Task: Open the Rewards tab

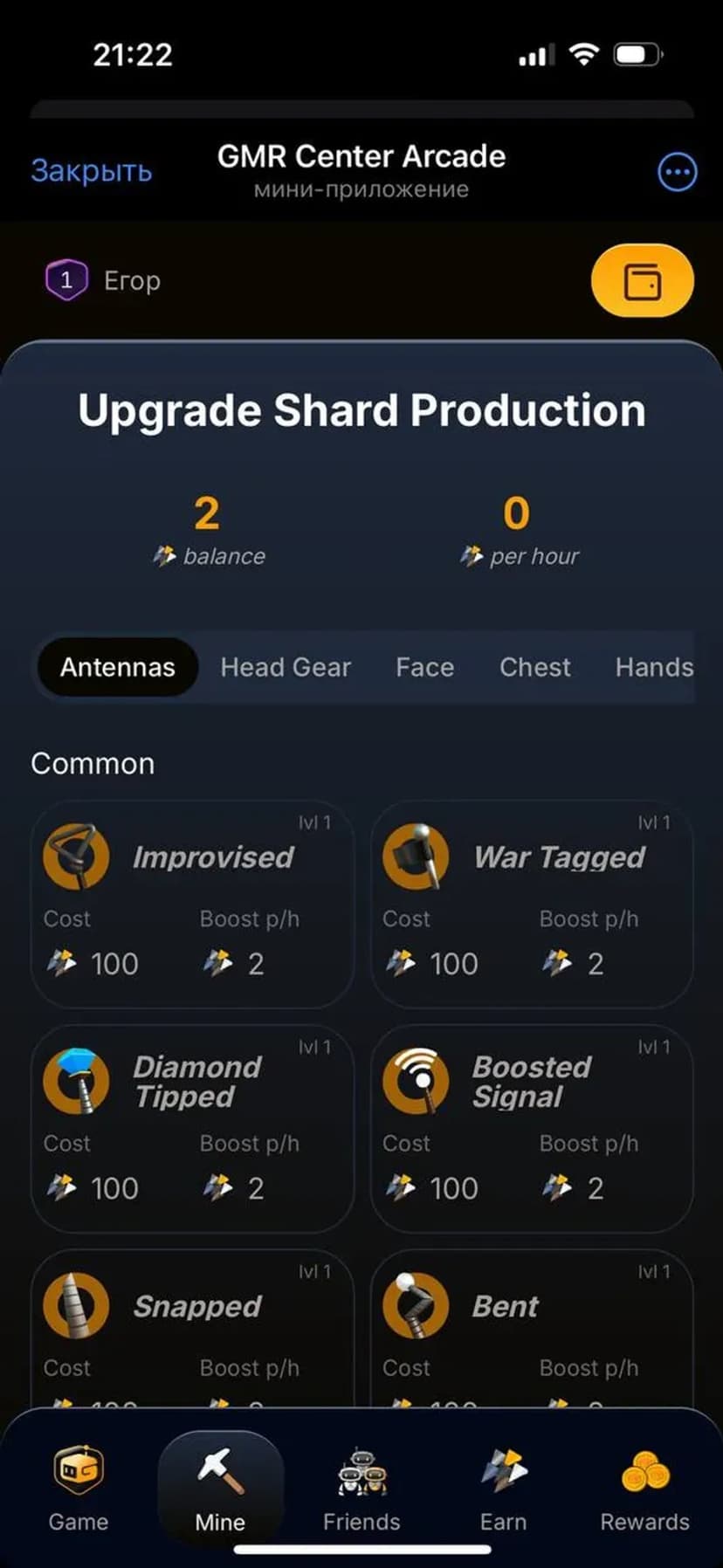Action: click(x=644, y=1489)
